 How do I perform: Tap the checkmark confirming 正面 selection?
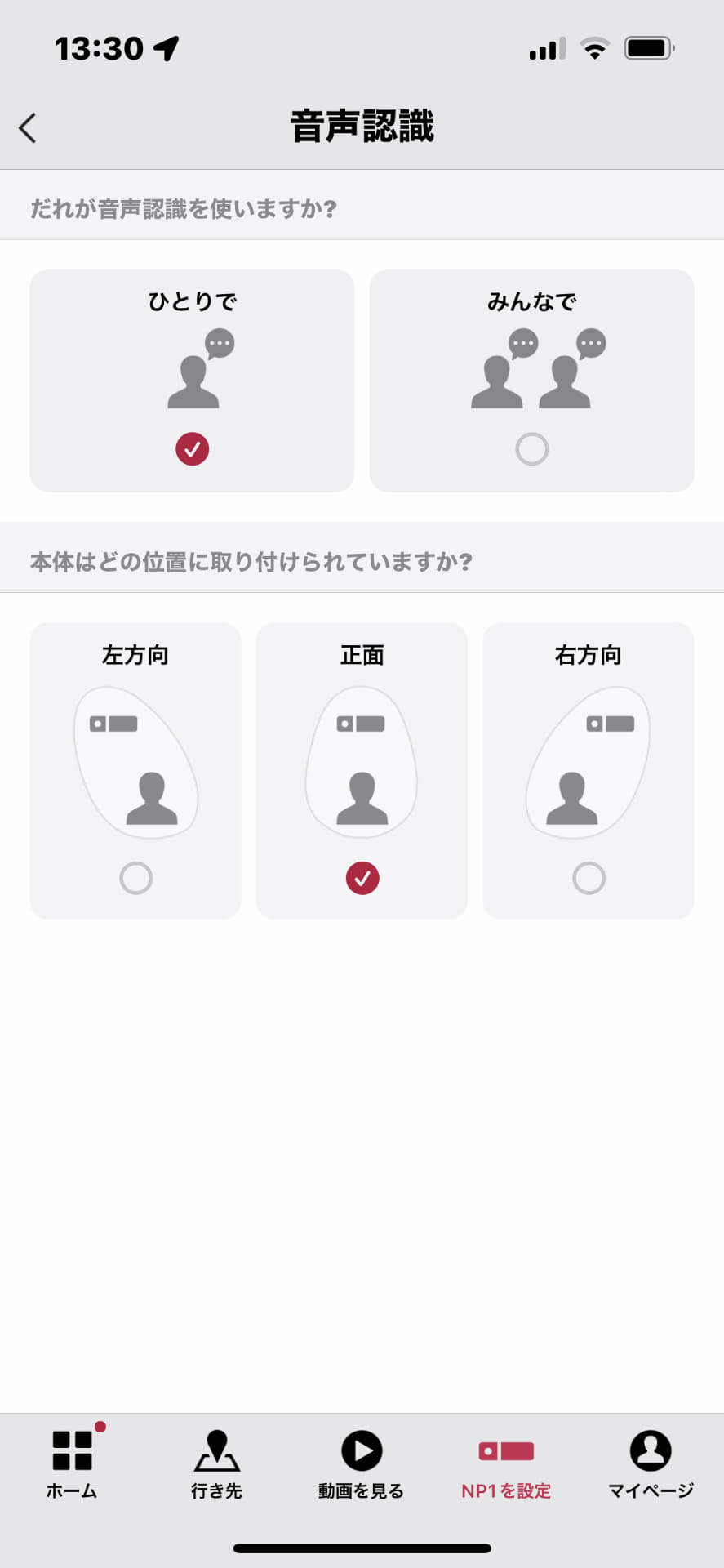tap(362, 877)
